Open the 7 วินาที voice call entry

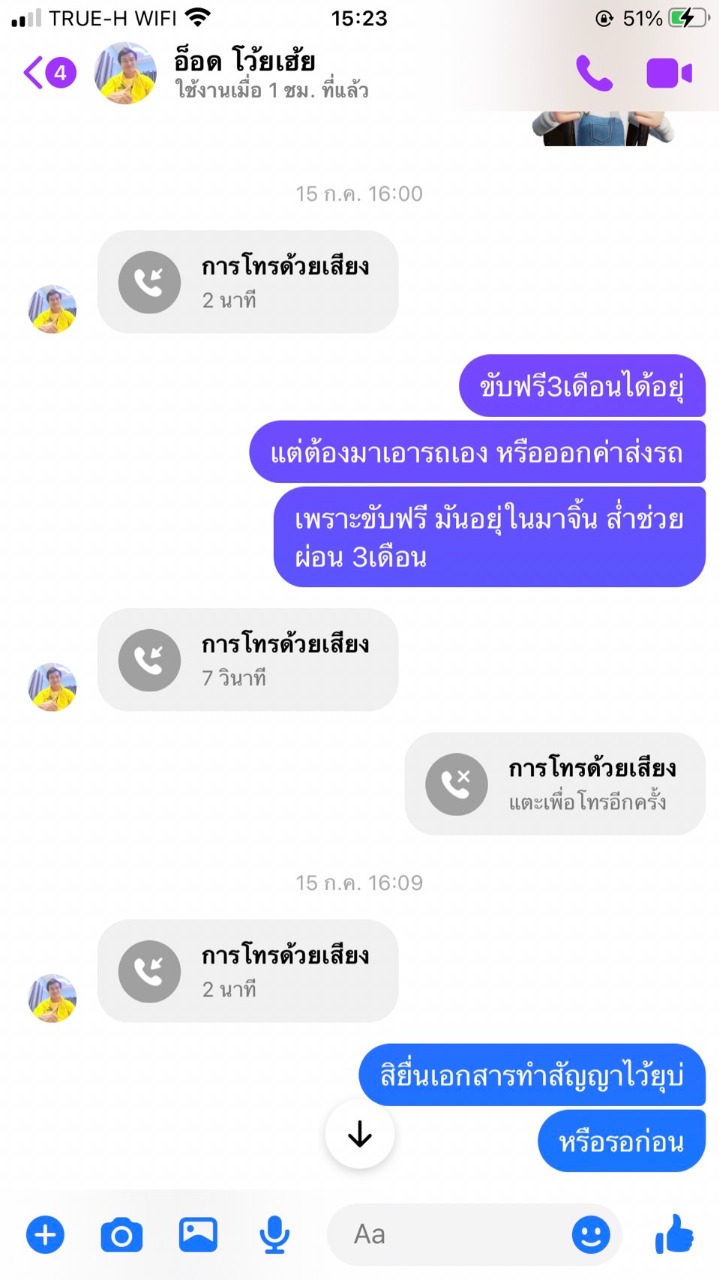(248, 660)
